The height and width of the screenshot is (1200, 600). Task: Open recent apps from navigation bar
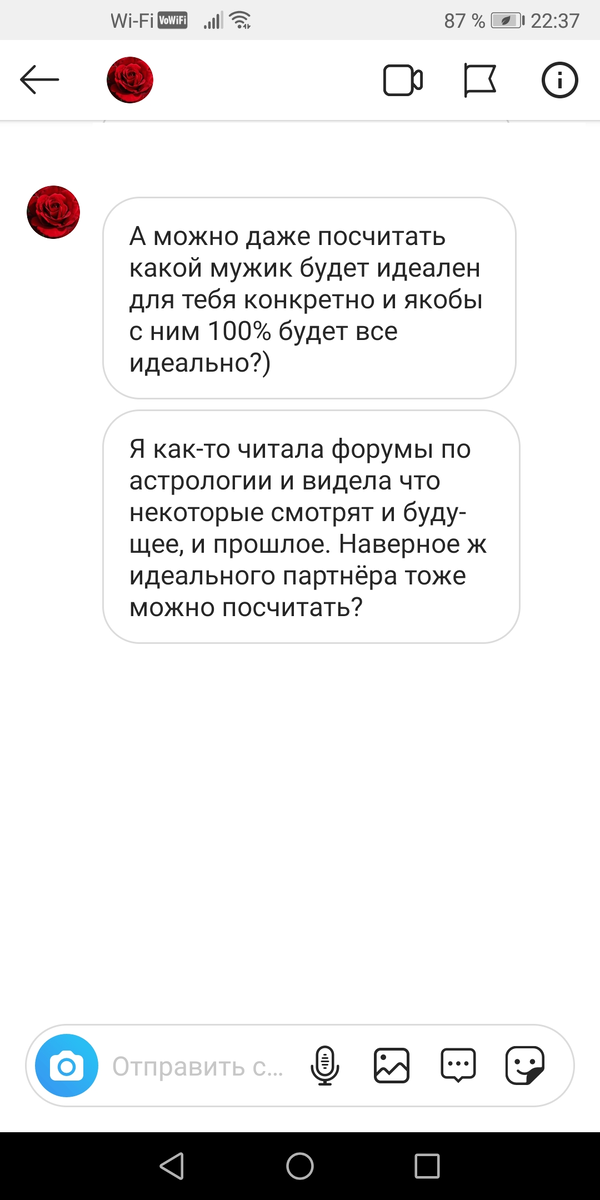point(427,1166)
